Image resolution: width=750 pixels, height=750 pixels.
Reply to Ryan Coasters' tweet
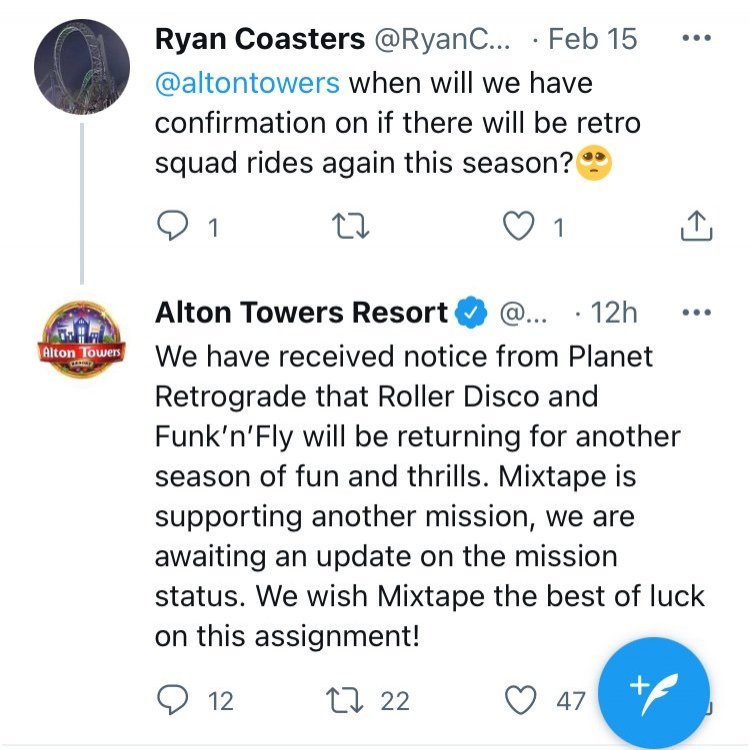174,228
